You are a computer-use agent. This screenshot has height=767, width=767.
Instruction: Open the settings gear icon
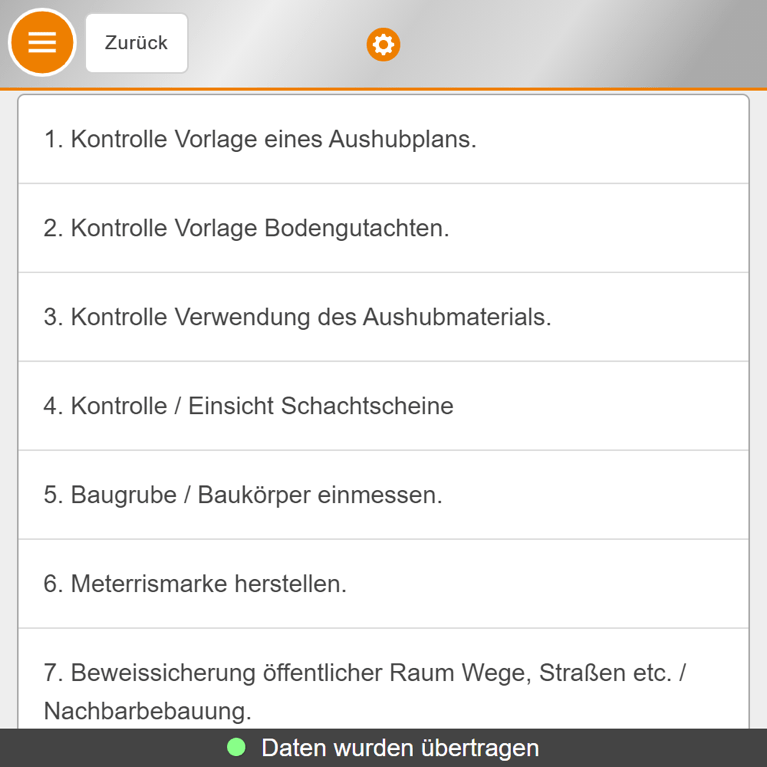(x=383, y=45)
